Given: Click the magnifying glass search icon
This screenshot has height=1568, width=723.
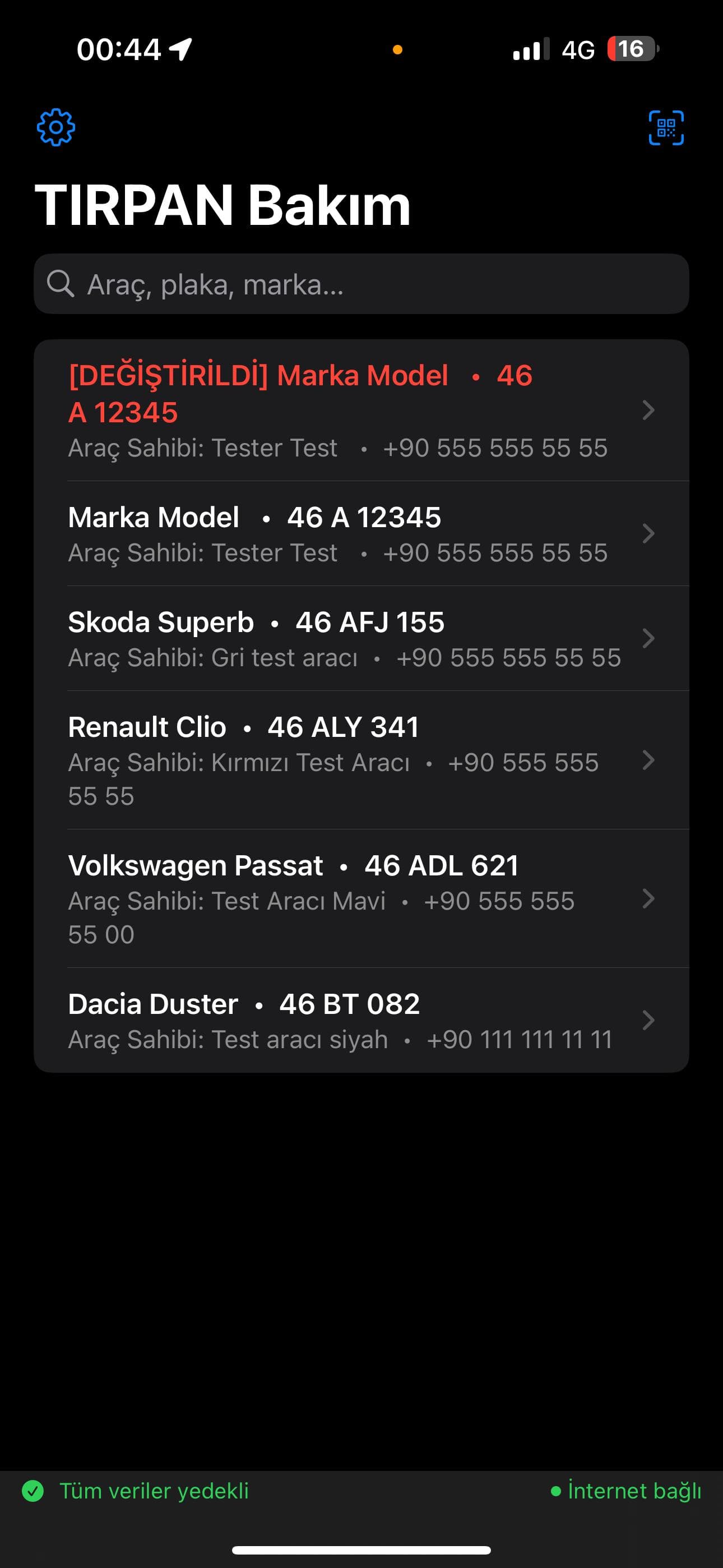Looking at the screenshot, I should tap(62, 283).
